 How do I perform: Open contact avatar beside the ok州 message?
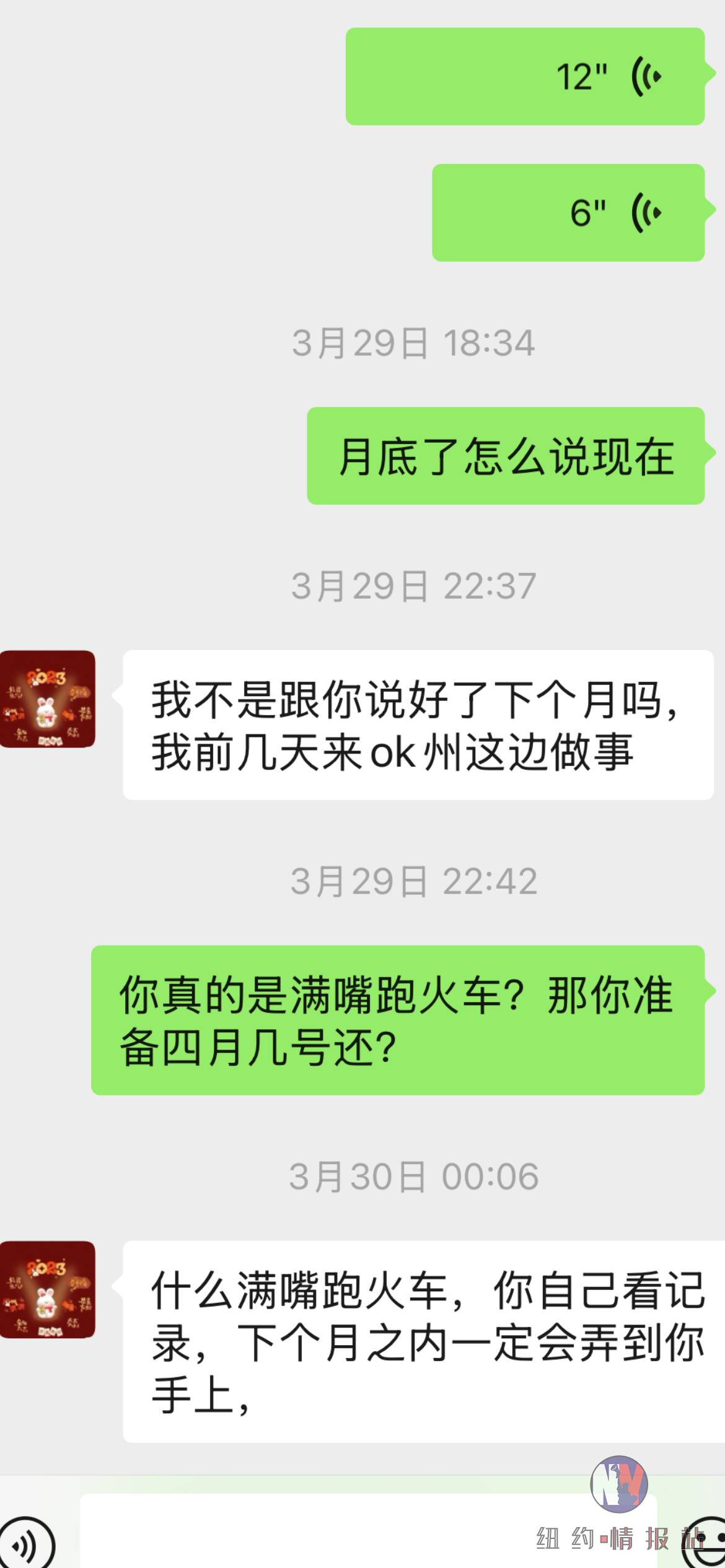[48, 699]
